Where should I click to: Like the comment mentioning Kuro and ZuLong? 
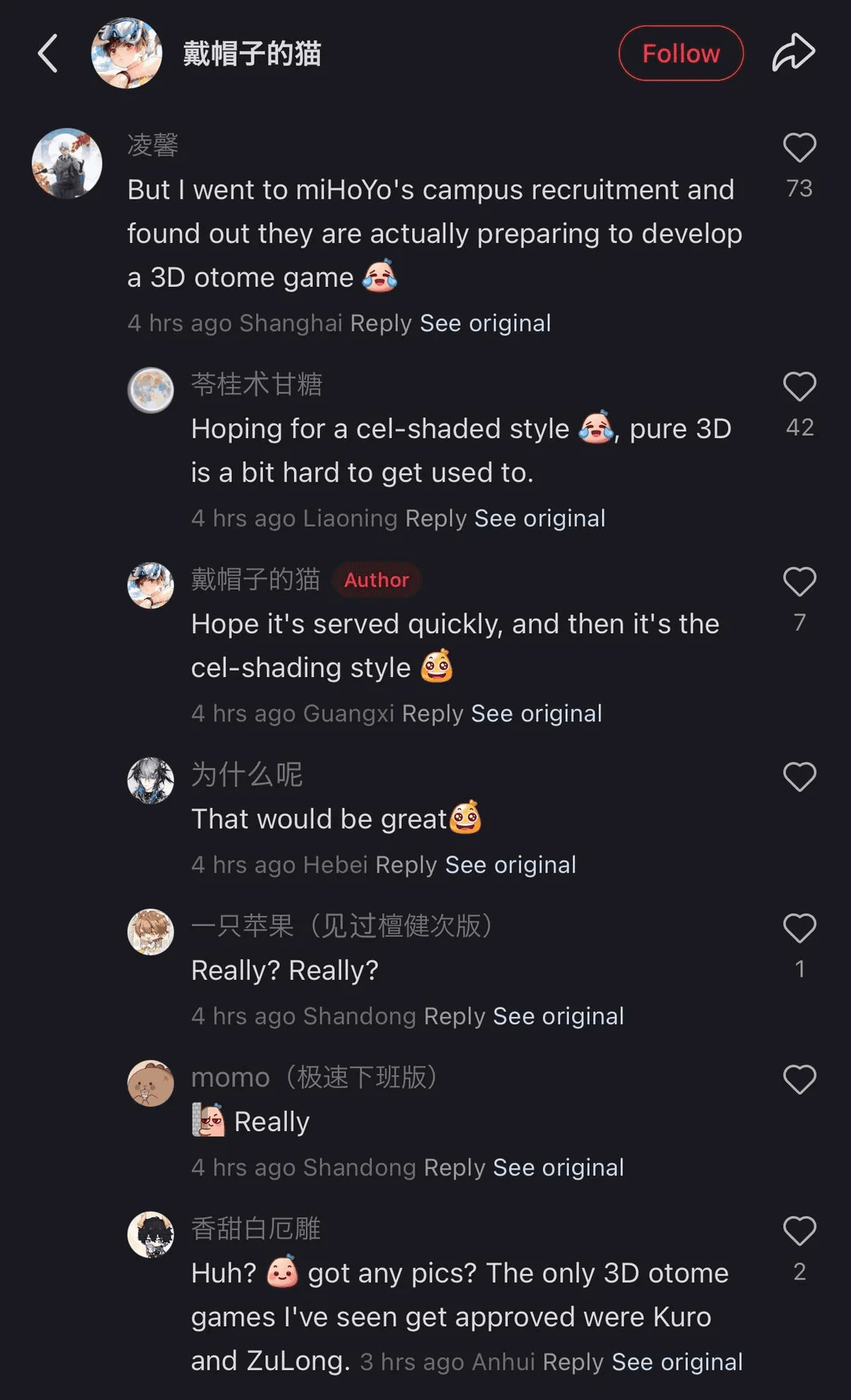point(799,1231)
